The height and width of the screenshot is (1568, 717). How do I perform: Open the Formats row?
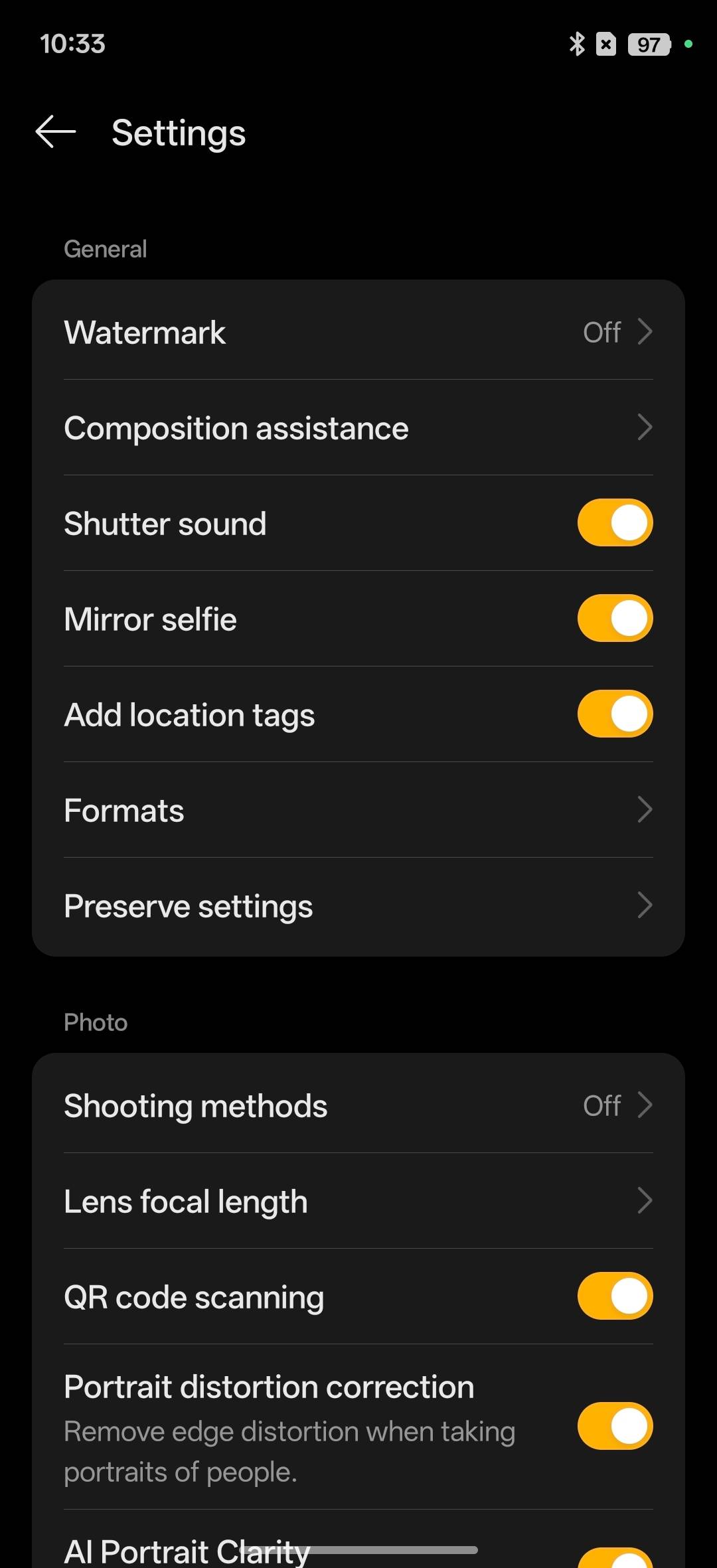pyautogui.click(x=358, y=810)
